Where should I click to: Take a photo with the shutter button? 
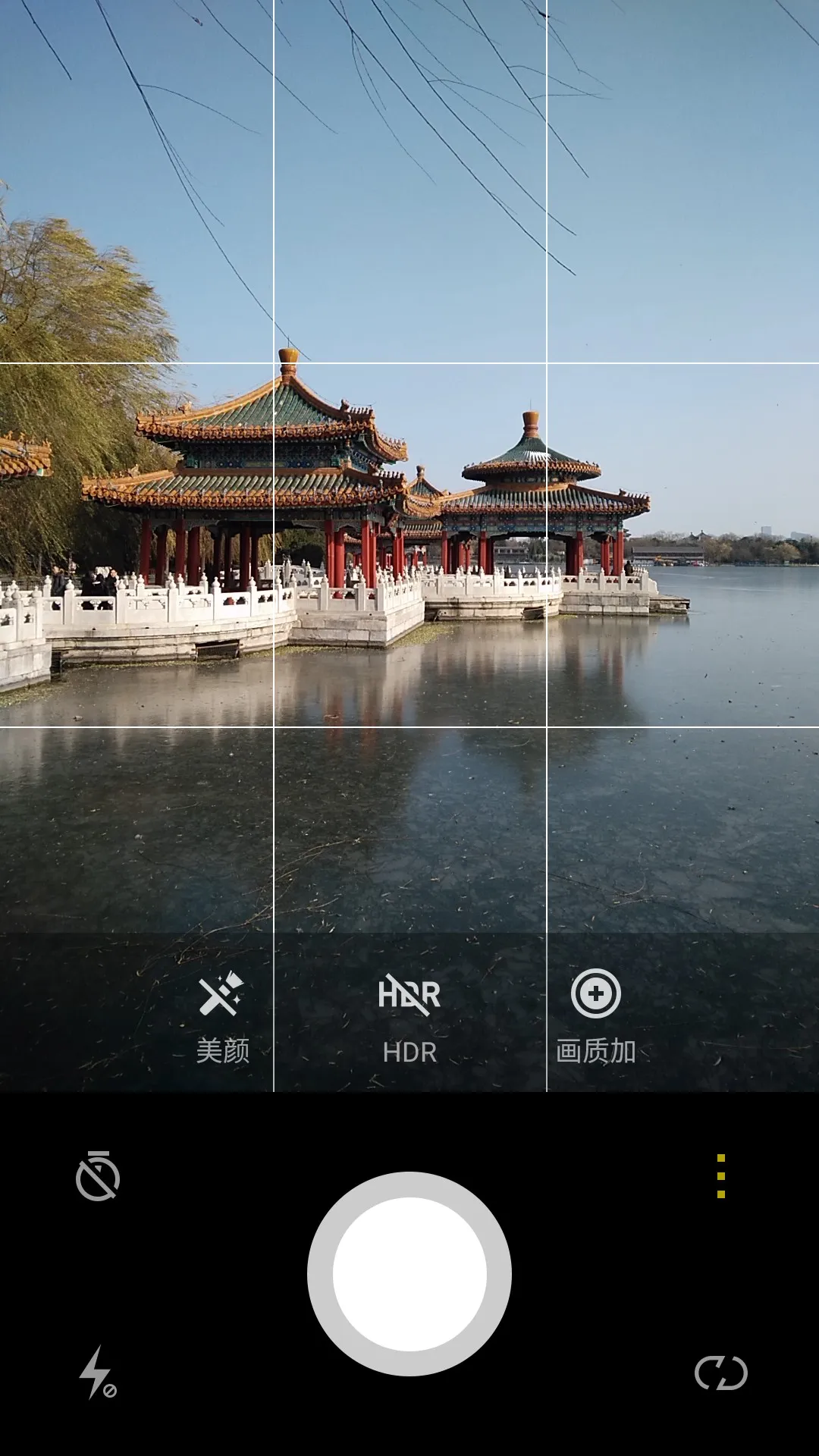click(x=409, y=1274)
